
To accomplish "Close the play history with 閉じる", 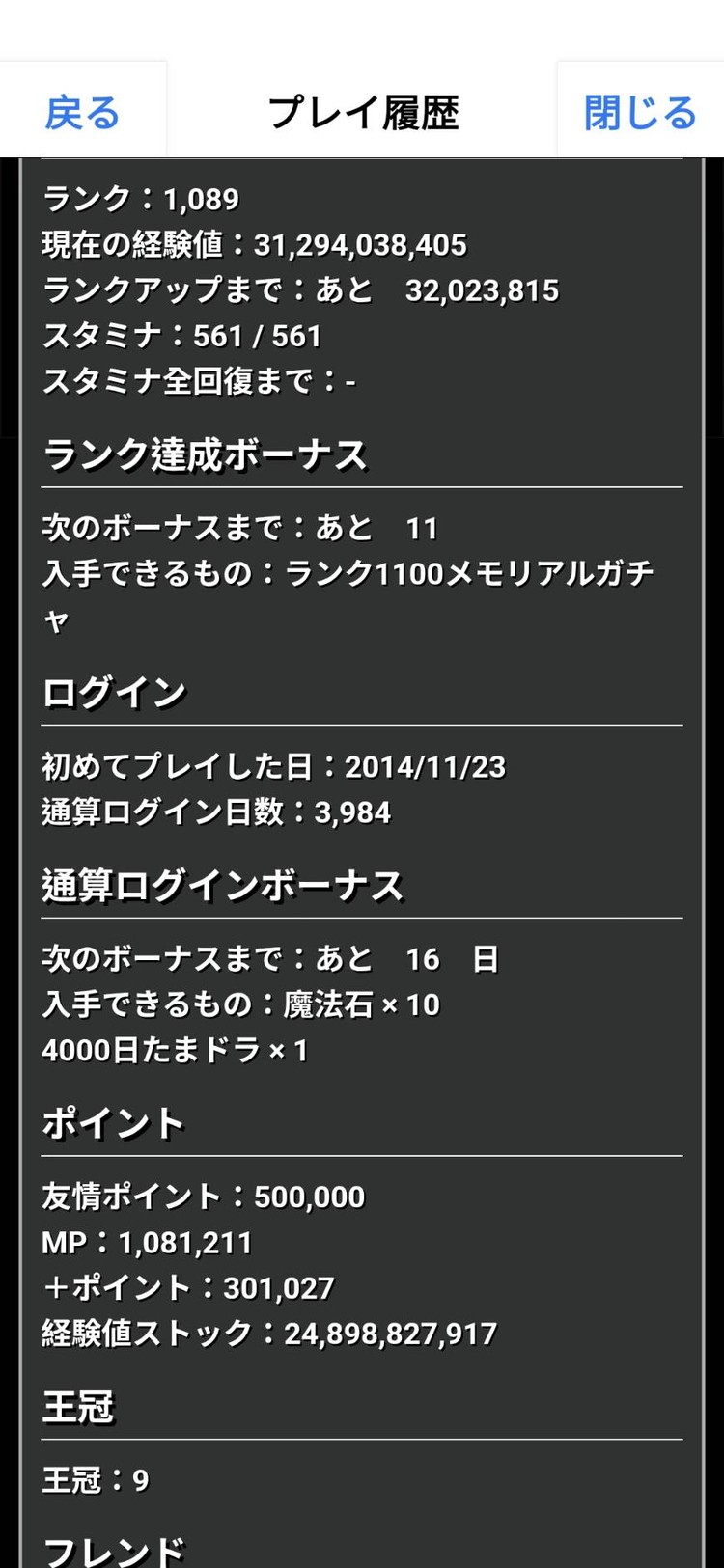I will (x=639, y=112).
